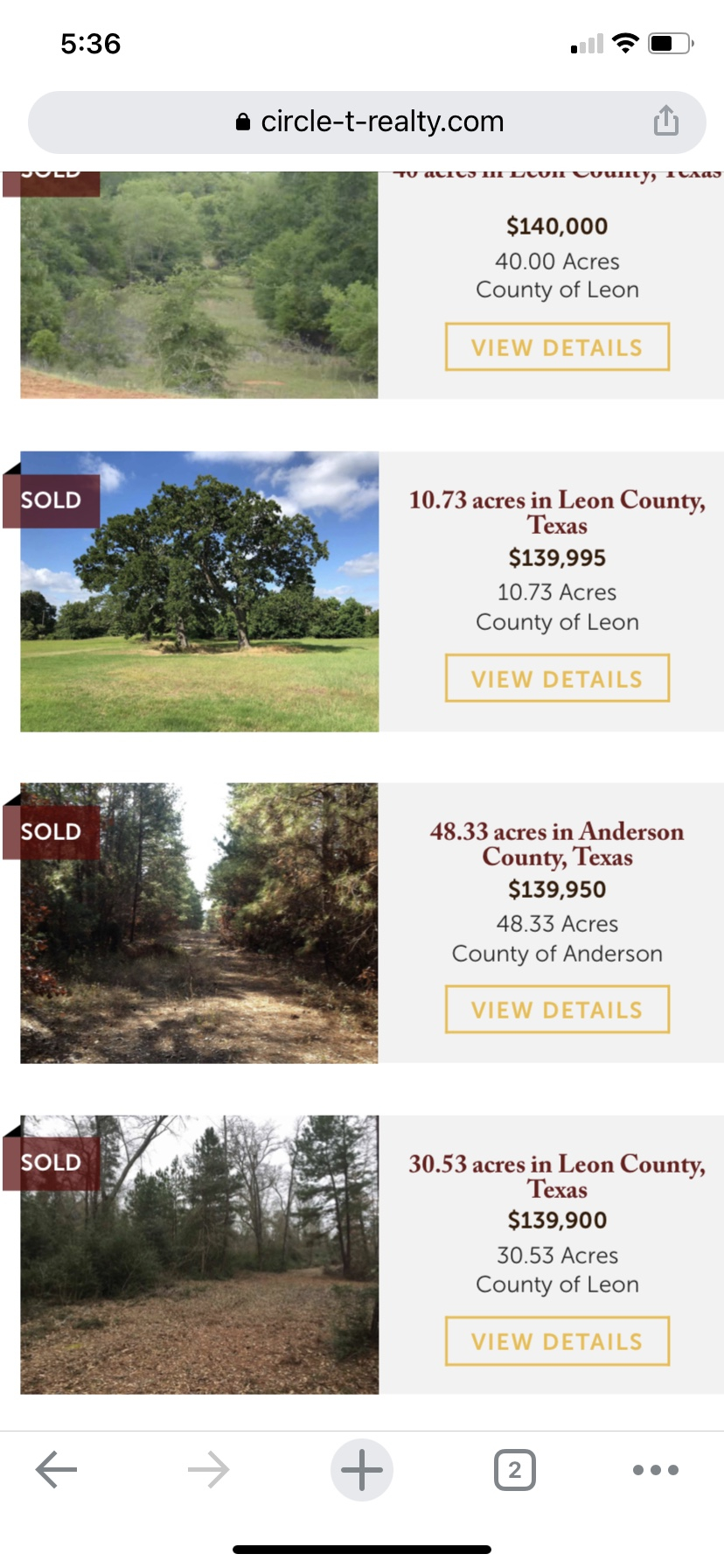Image resolution: width=724 pixels, height=1568 pixels.
Task: Open the 48.33 acres in Anderson County title
Action: pos(557,843)
